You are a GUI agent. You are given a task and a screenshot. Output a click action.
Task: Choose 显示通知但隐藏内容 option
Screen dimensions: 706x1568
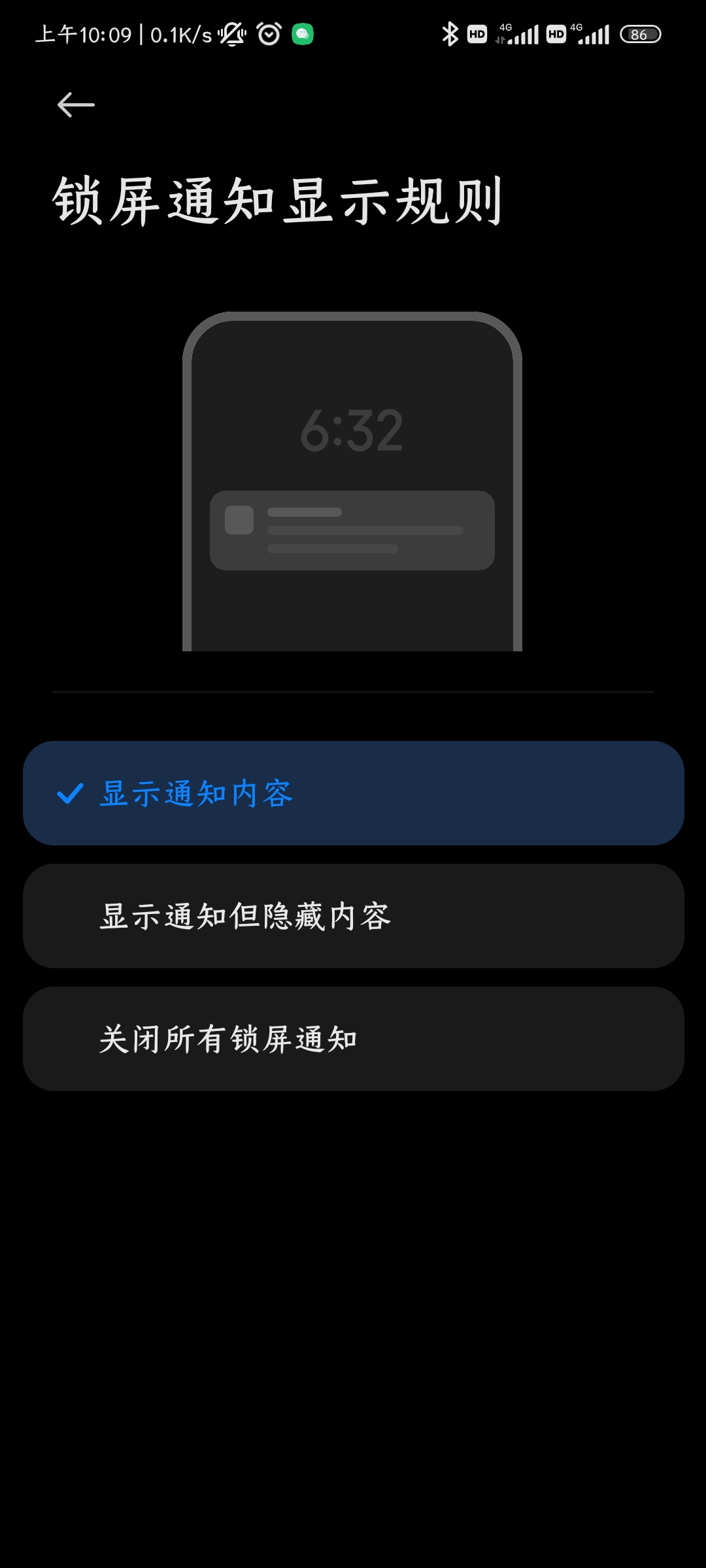pos(354,916)
